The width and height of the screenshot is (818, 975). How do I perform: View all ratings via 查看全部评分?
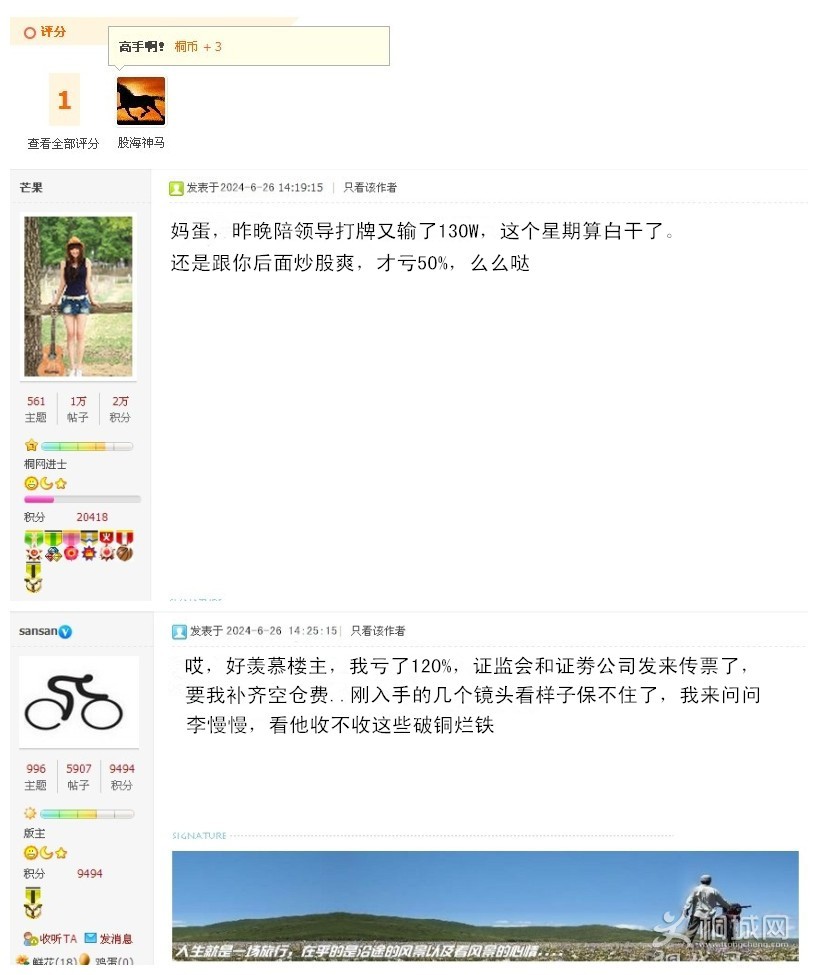click(63, 144)
